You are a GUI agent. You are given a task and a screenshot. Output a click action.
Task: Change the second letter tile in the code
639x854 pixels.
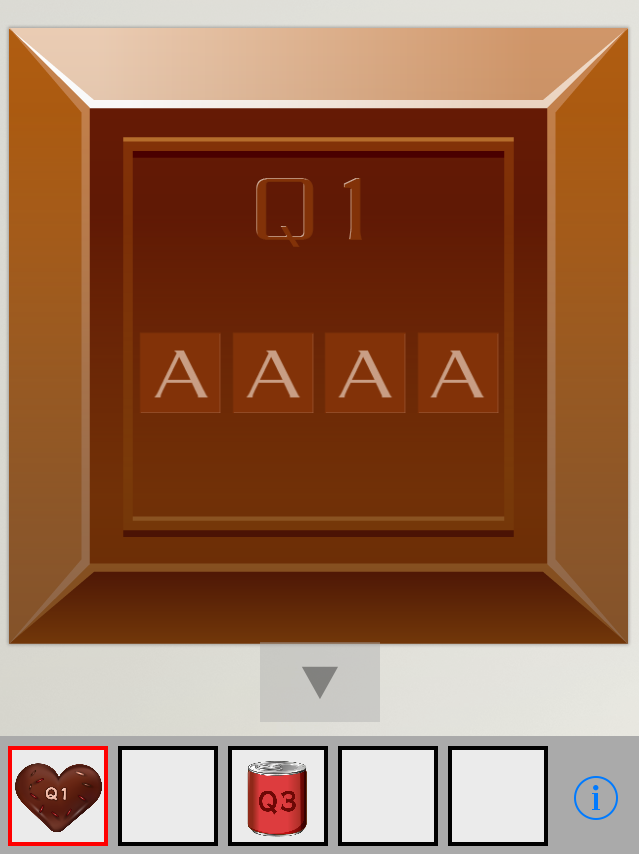pyautogui.click(x=273, y=373)
